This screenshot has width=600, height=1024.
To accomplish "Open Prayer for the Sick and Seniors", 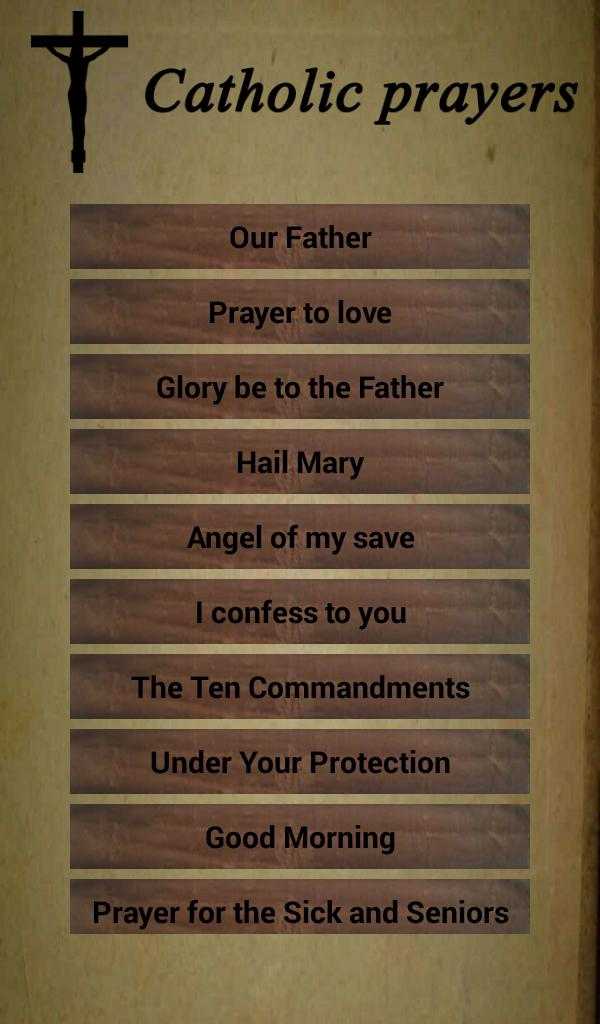I will click(300, 907).
